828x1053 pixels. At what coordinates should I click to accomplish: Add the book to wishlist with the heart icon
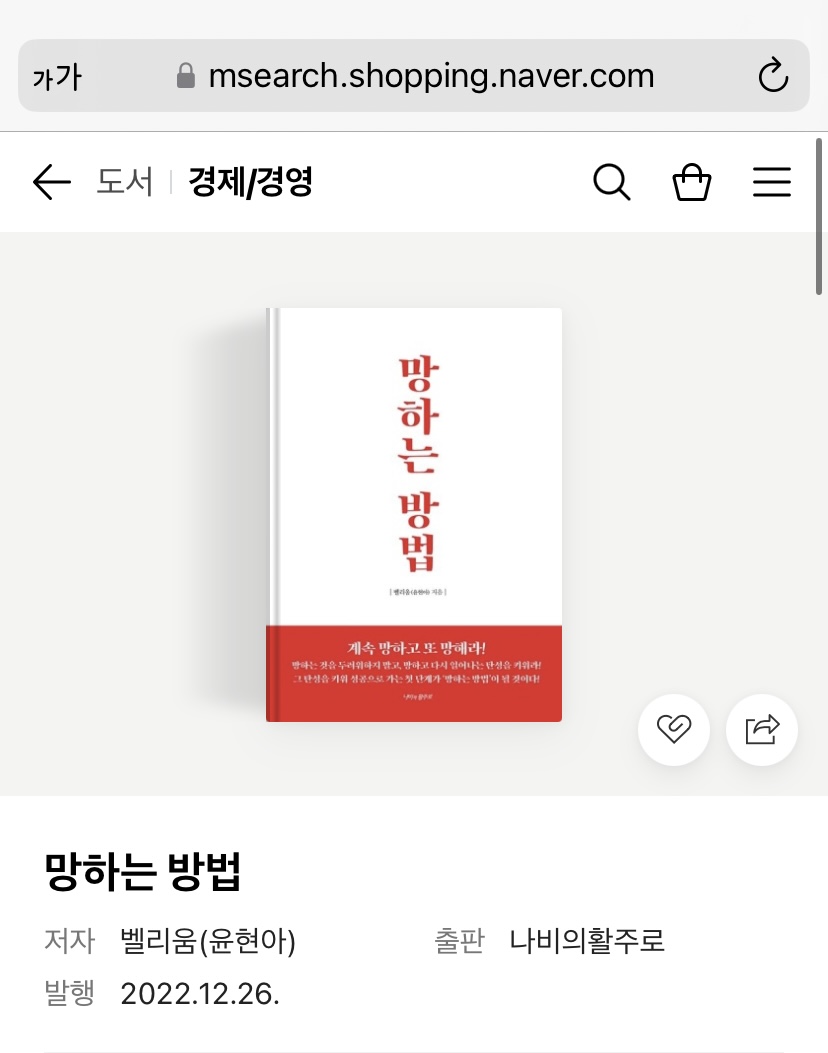[x=674, y=730]
